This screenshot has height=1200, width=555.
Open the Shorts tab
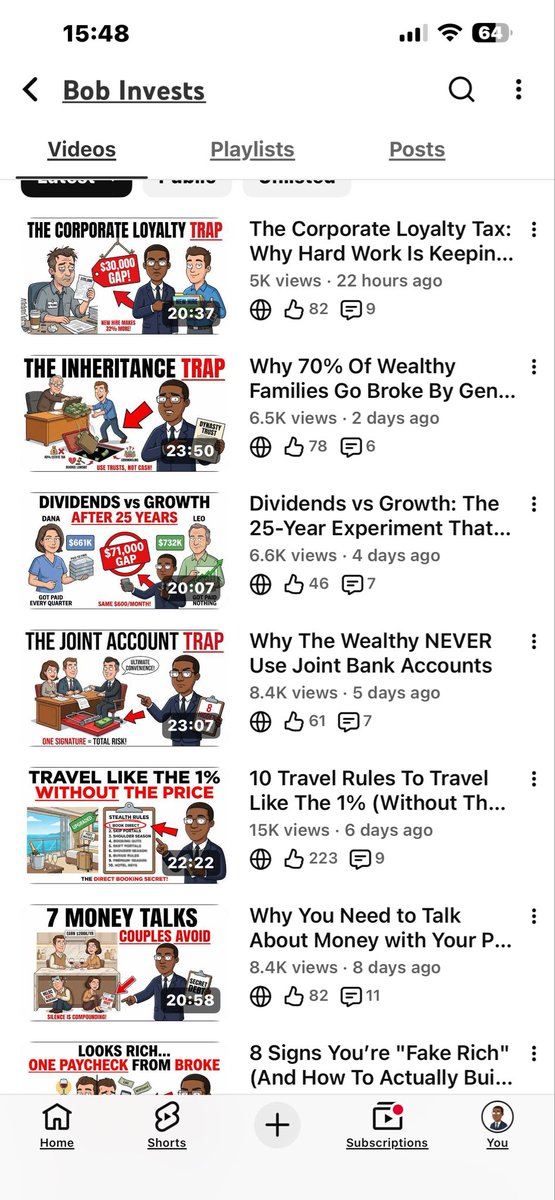(166, 1125)
